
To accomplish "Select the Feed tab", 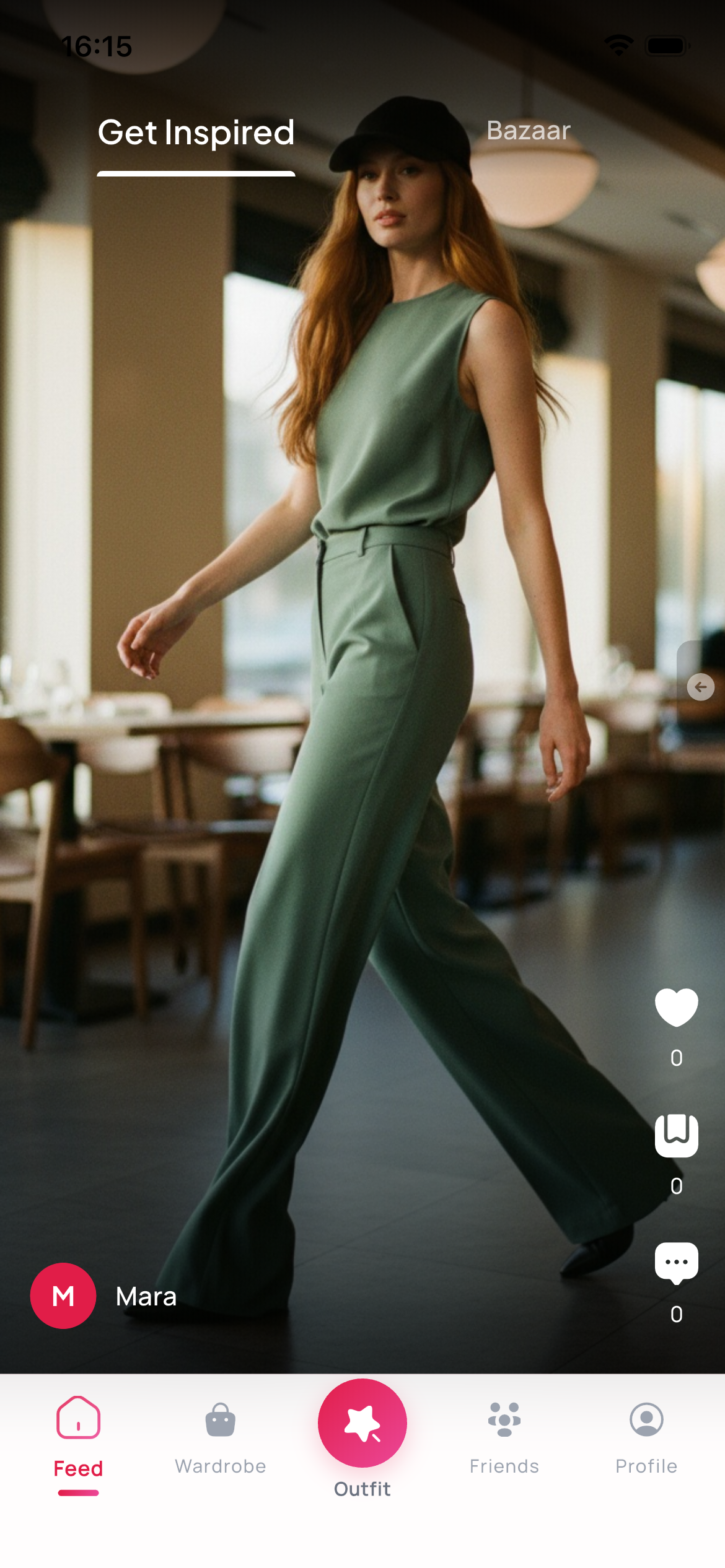I will tap(78, 1438).
